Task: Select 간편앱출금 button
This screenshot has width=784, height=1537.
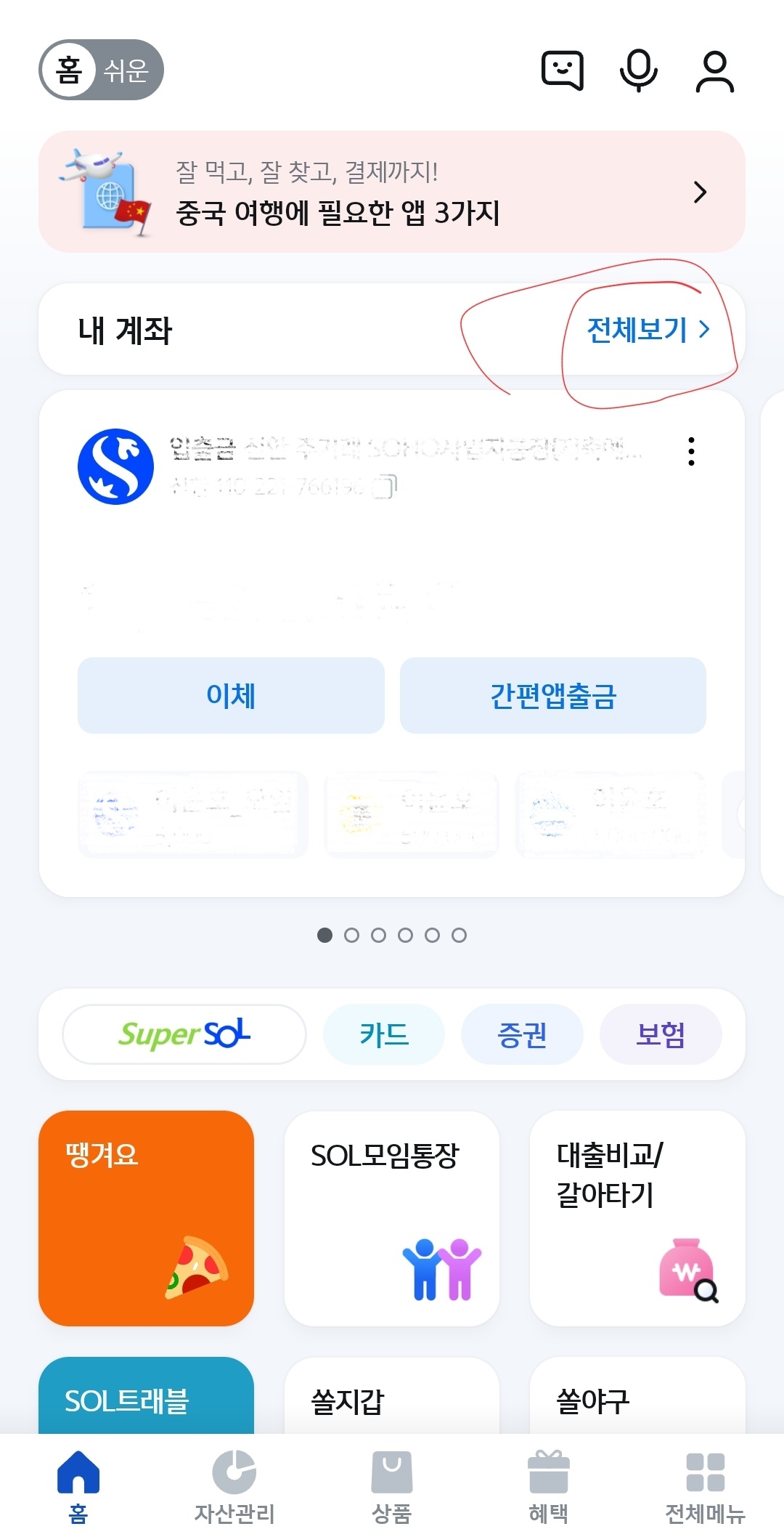Action: (552, 695)
